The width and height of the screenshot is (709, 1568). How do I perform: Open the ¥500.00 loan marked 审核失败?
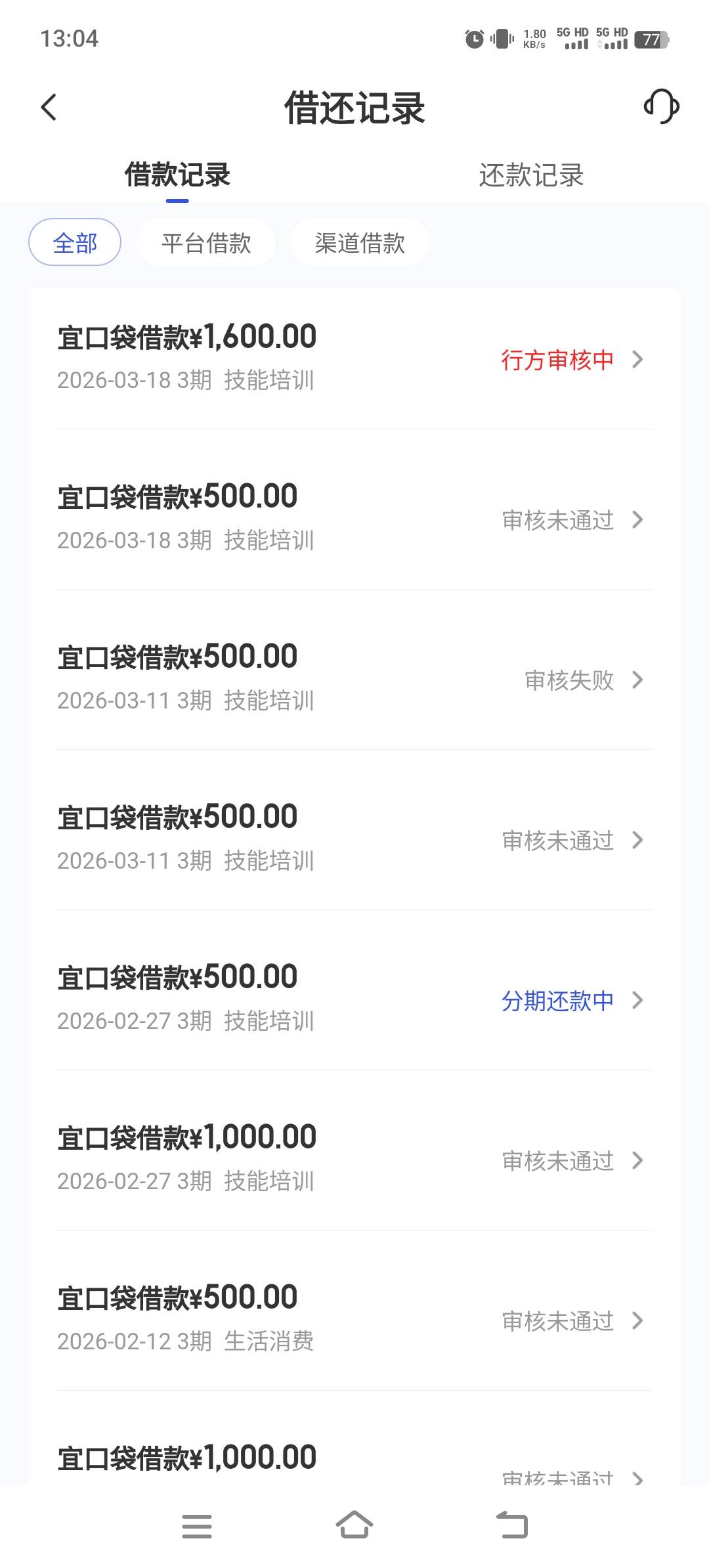354,678
